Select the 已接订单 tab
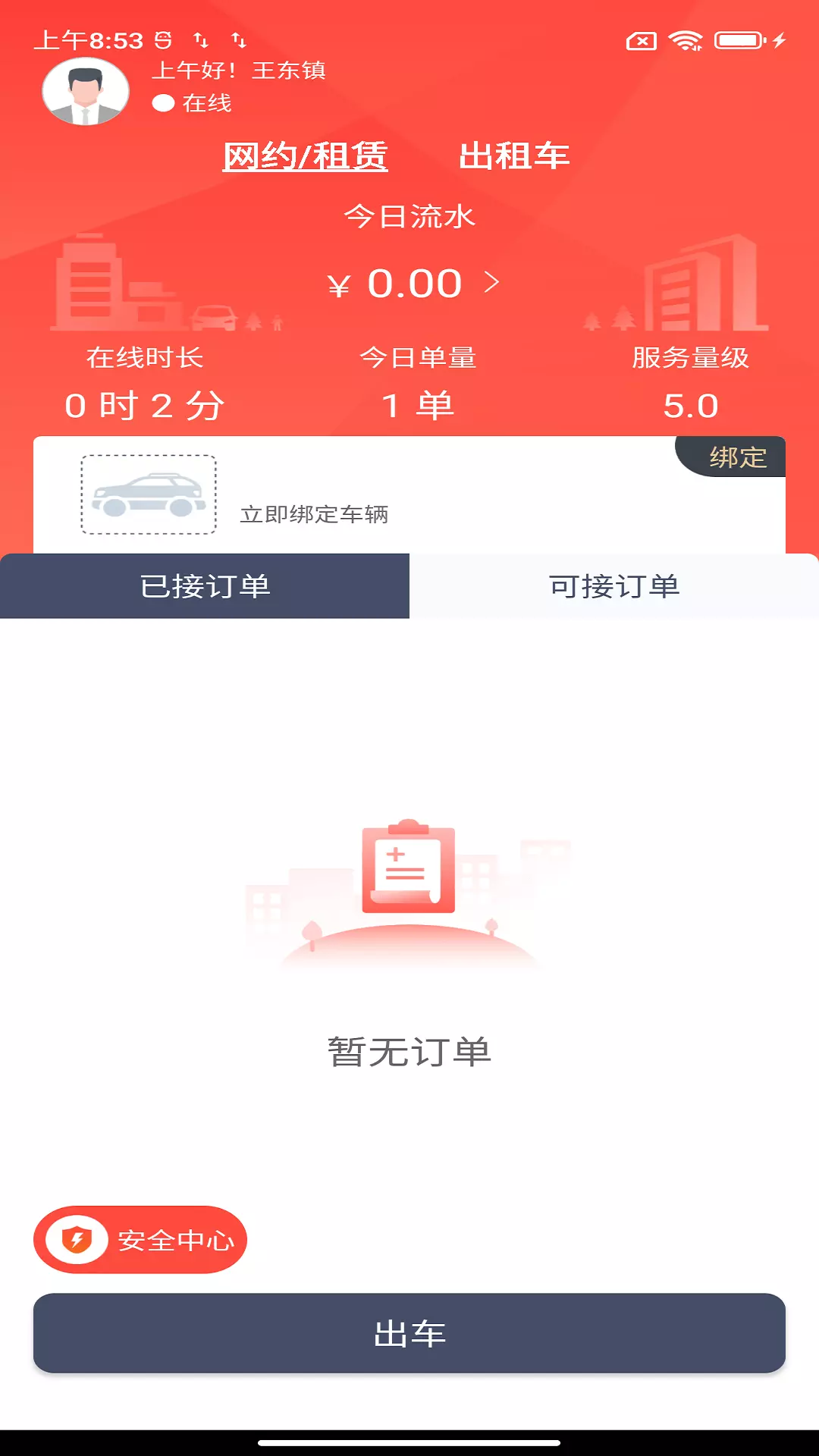Screen dimensions: 819x1456 coord(205,586)
